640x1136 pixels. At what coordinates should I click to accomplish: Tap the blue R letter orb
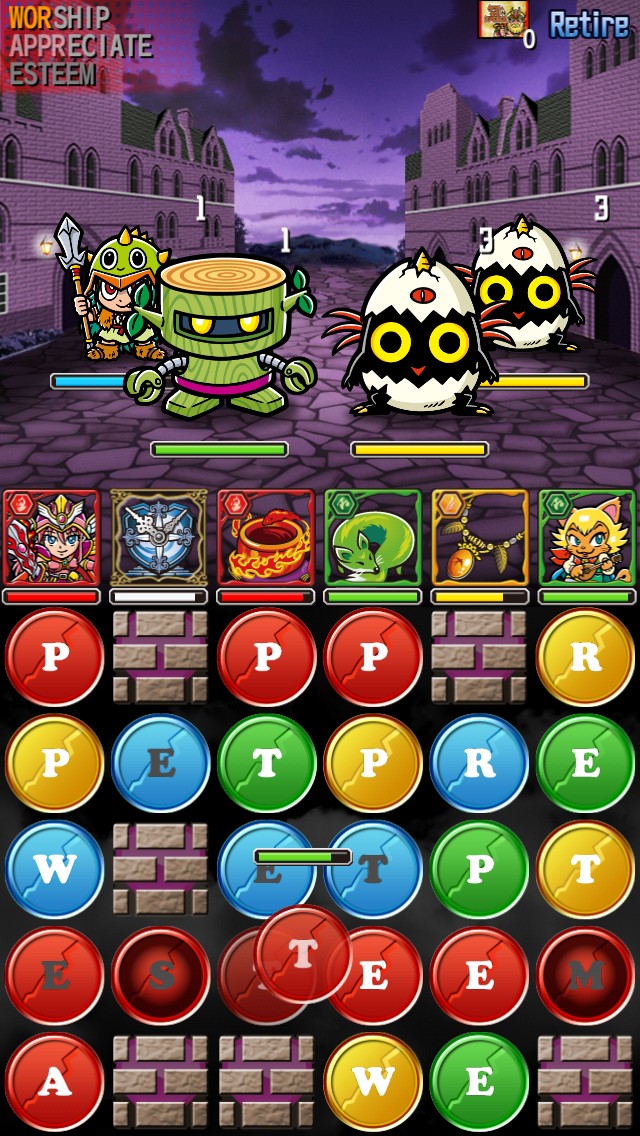tap(479, 763)
